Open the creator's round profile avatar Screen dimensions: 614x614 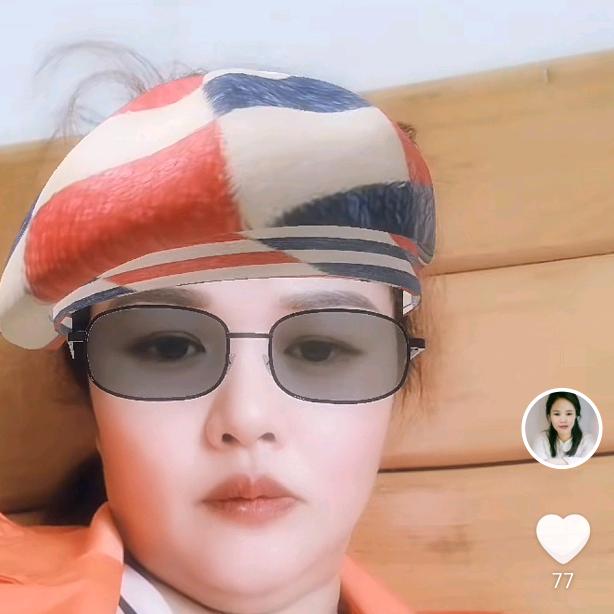(x=562, y=428)
